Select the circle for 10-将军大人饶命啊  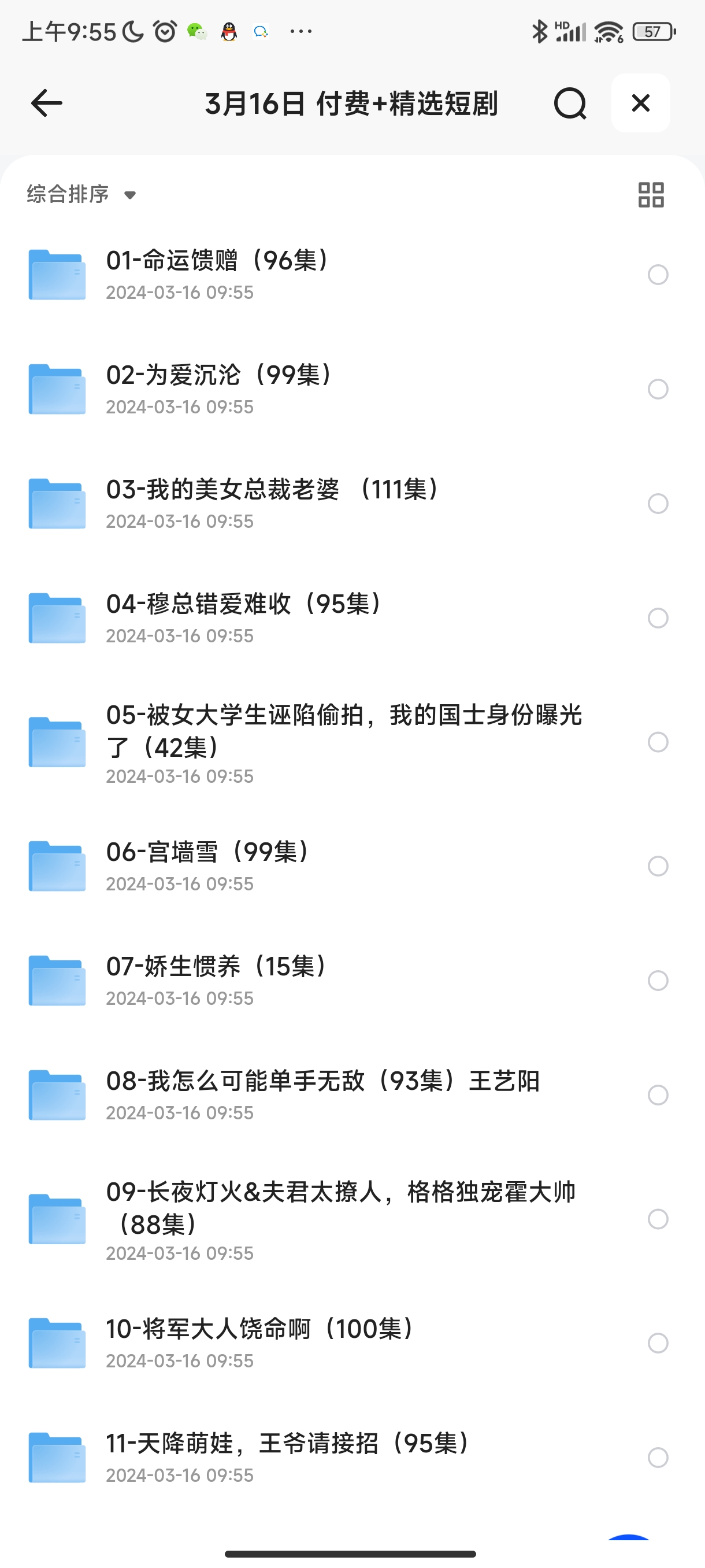click(x=658, y=1344)
